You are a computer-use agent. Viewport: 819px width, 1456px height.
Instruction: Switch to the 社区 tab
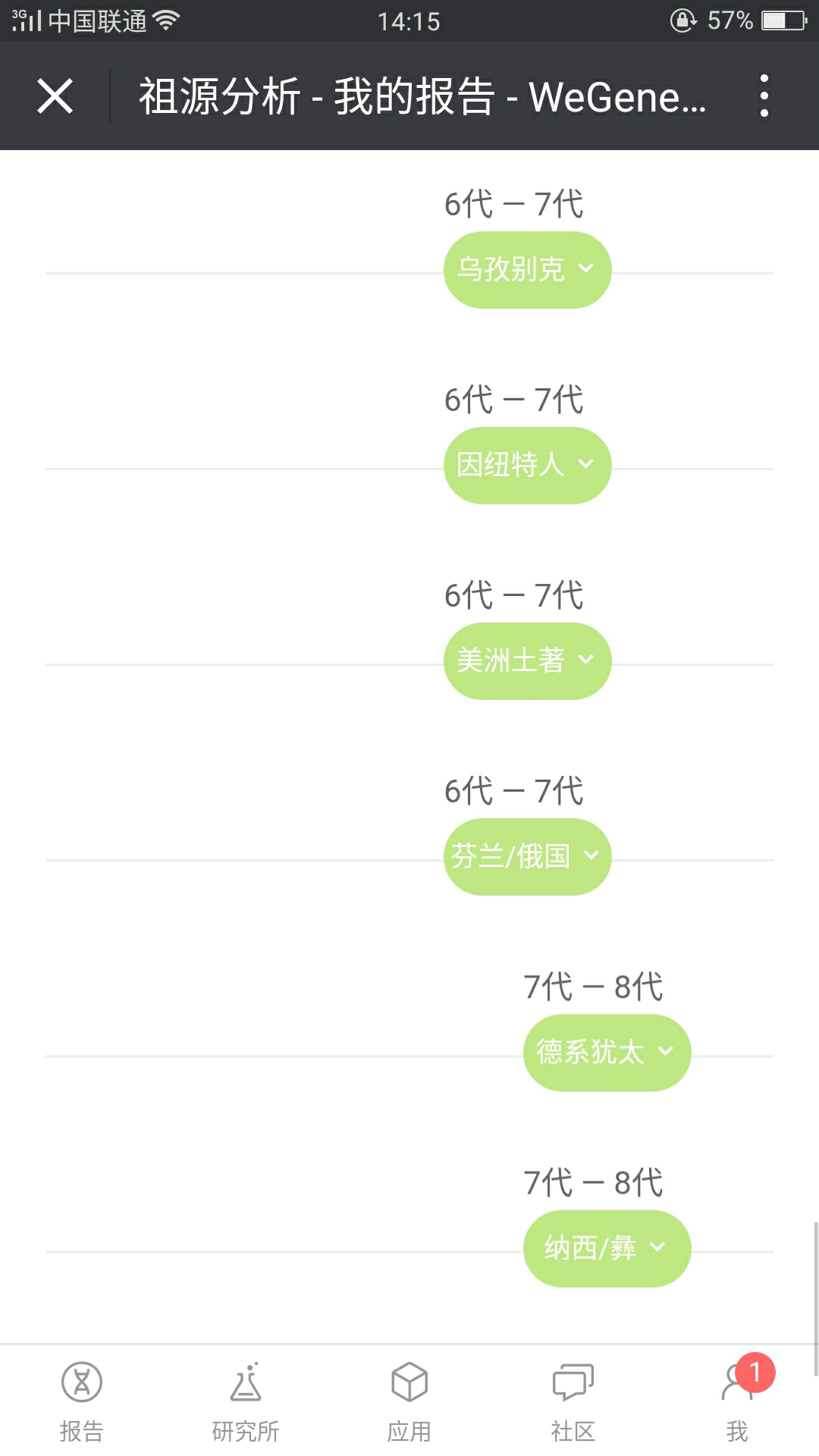pyautogui.click(x=573, y=1401)
